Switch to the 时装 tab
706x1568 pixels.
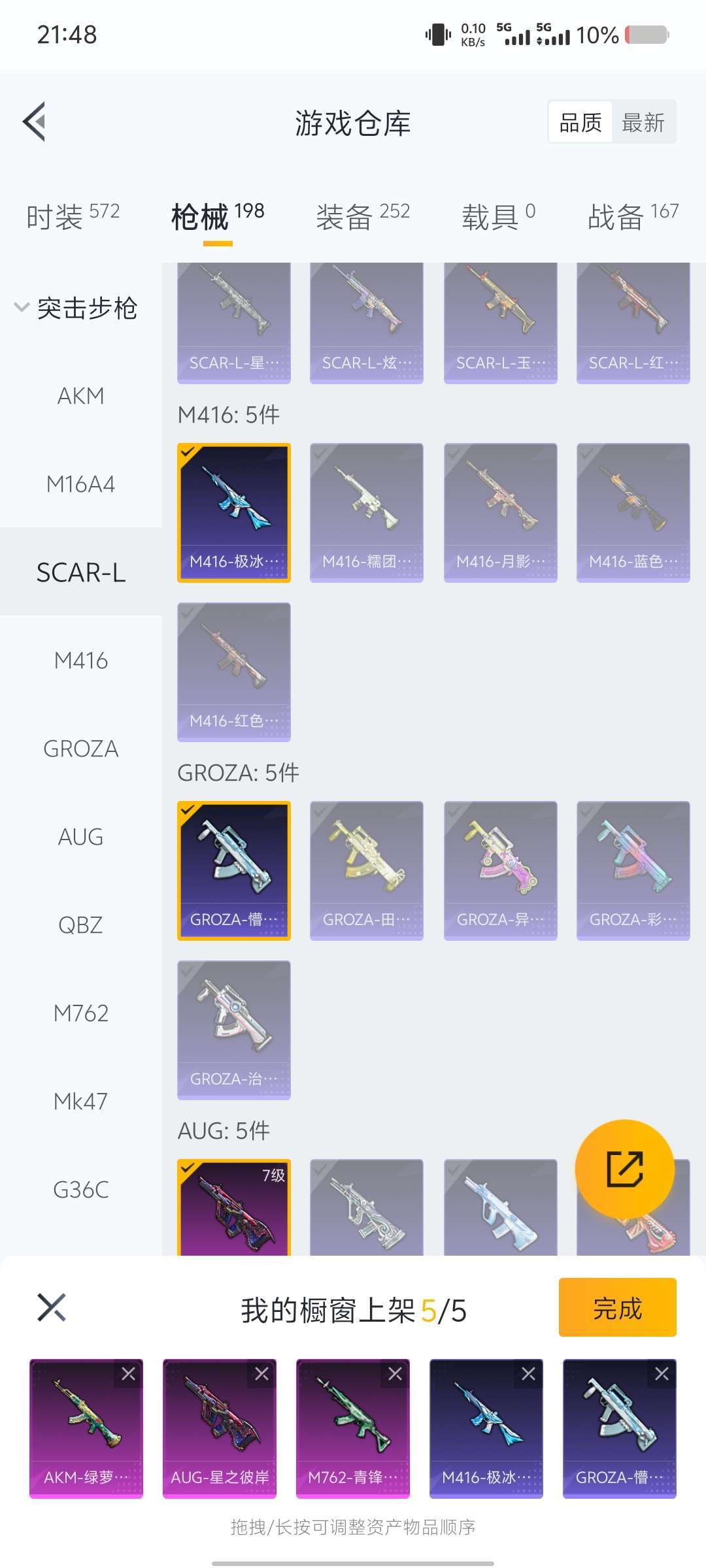click(73, 216)
